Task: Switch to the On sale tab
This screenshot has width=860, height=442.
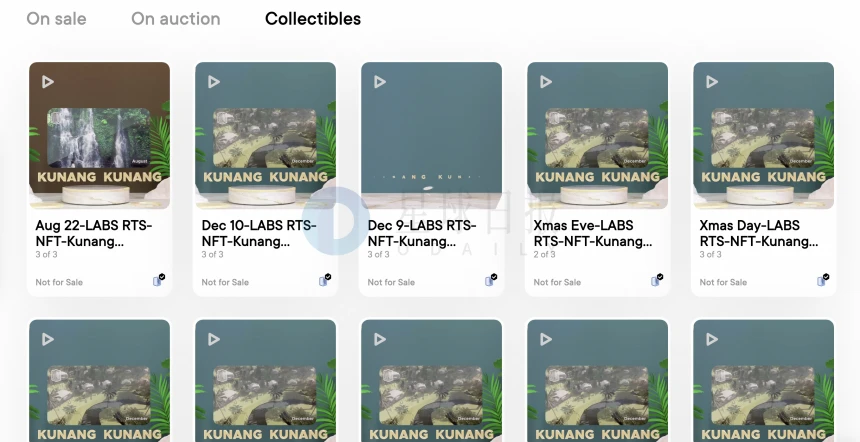Action: point(56,19)
